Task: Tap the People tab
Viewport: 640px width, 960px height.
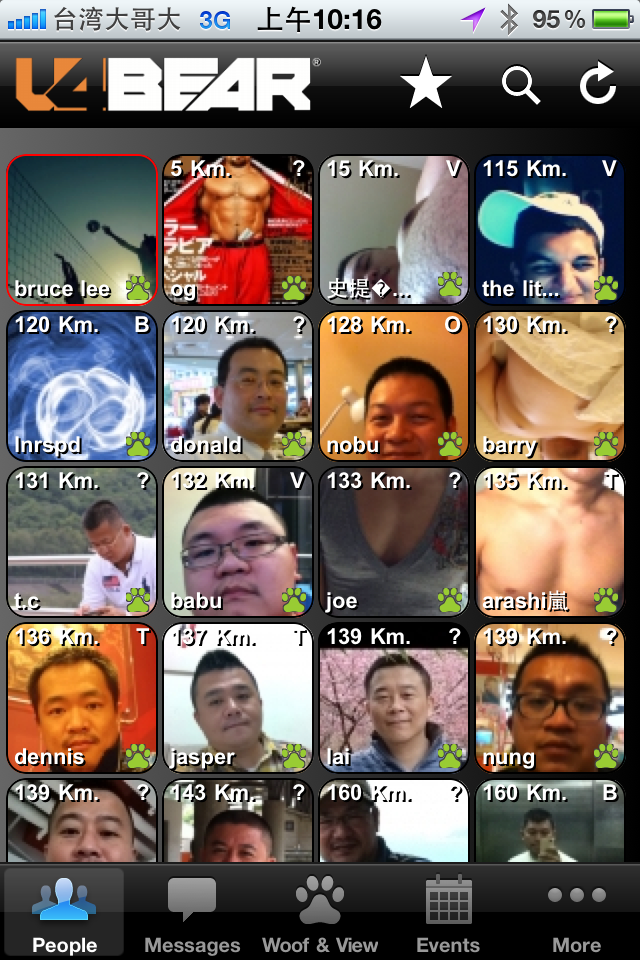Action: pos(64,913)
